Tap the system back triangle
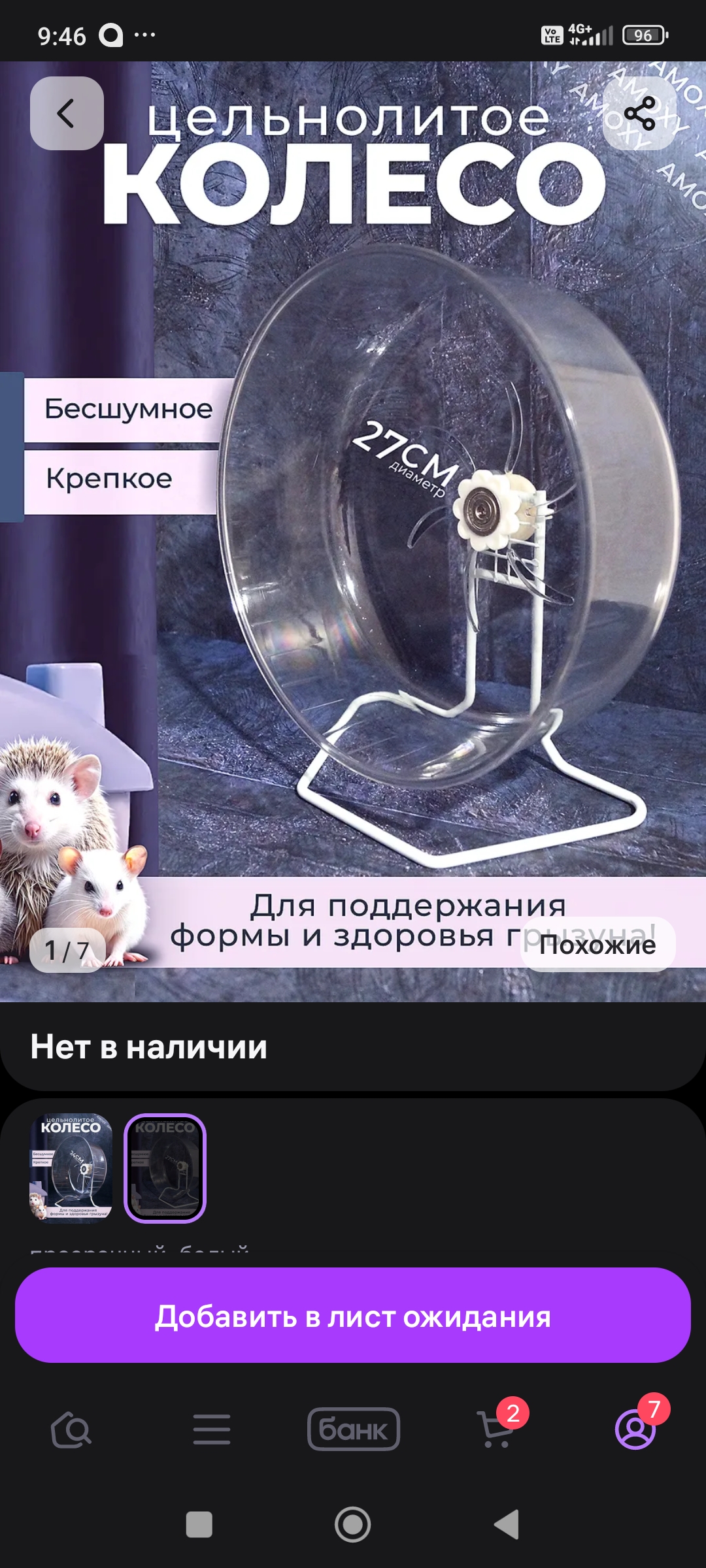706x1568 pixels. (x=507, y=1525)
